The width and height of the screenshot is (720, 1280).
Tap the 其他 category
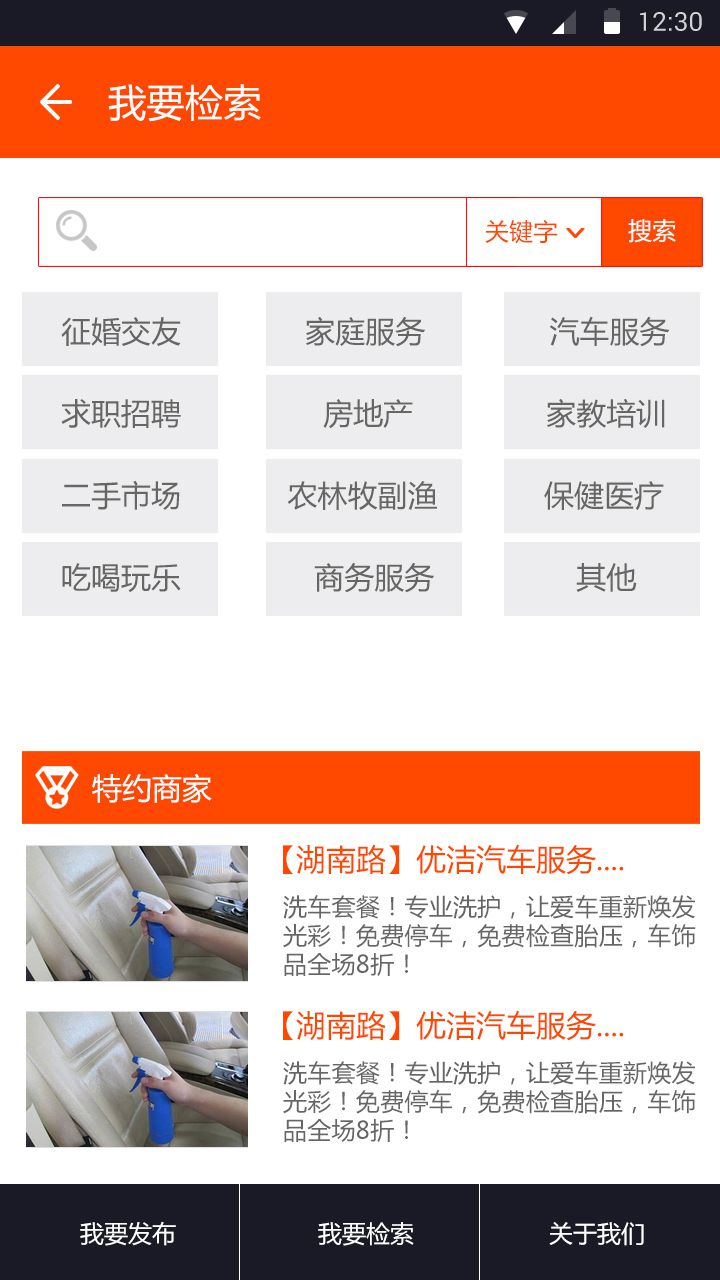coord(602,578)
